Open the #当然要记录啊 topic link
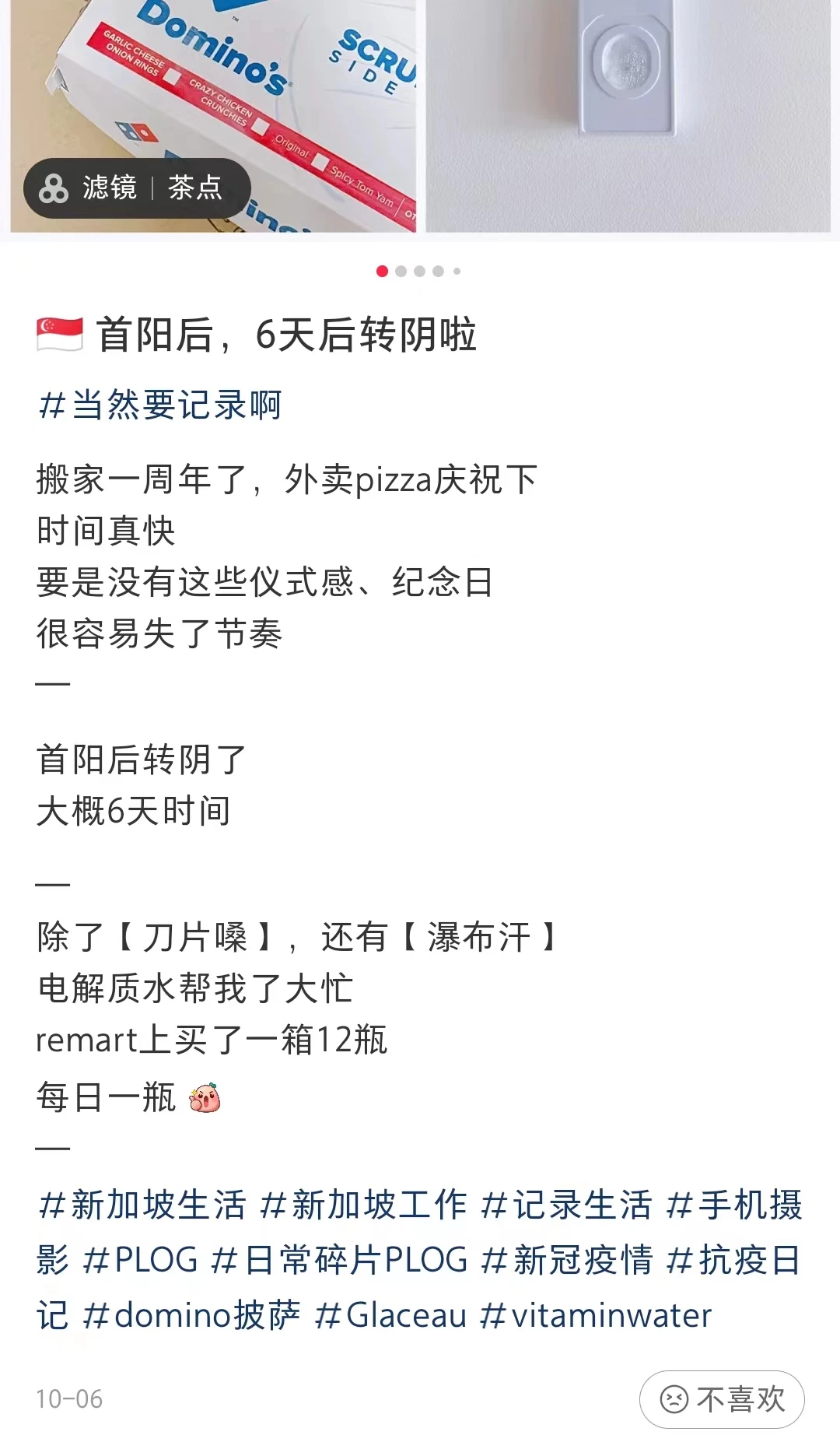The width and height of the screenshot is (840, 1435). (x=159, y=405)
